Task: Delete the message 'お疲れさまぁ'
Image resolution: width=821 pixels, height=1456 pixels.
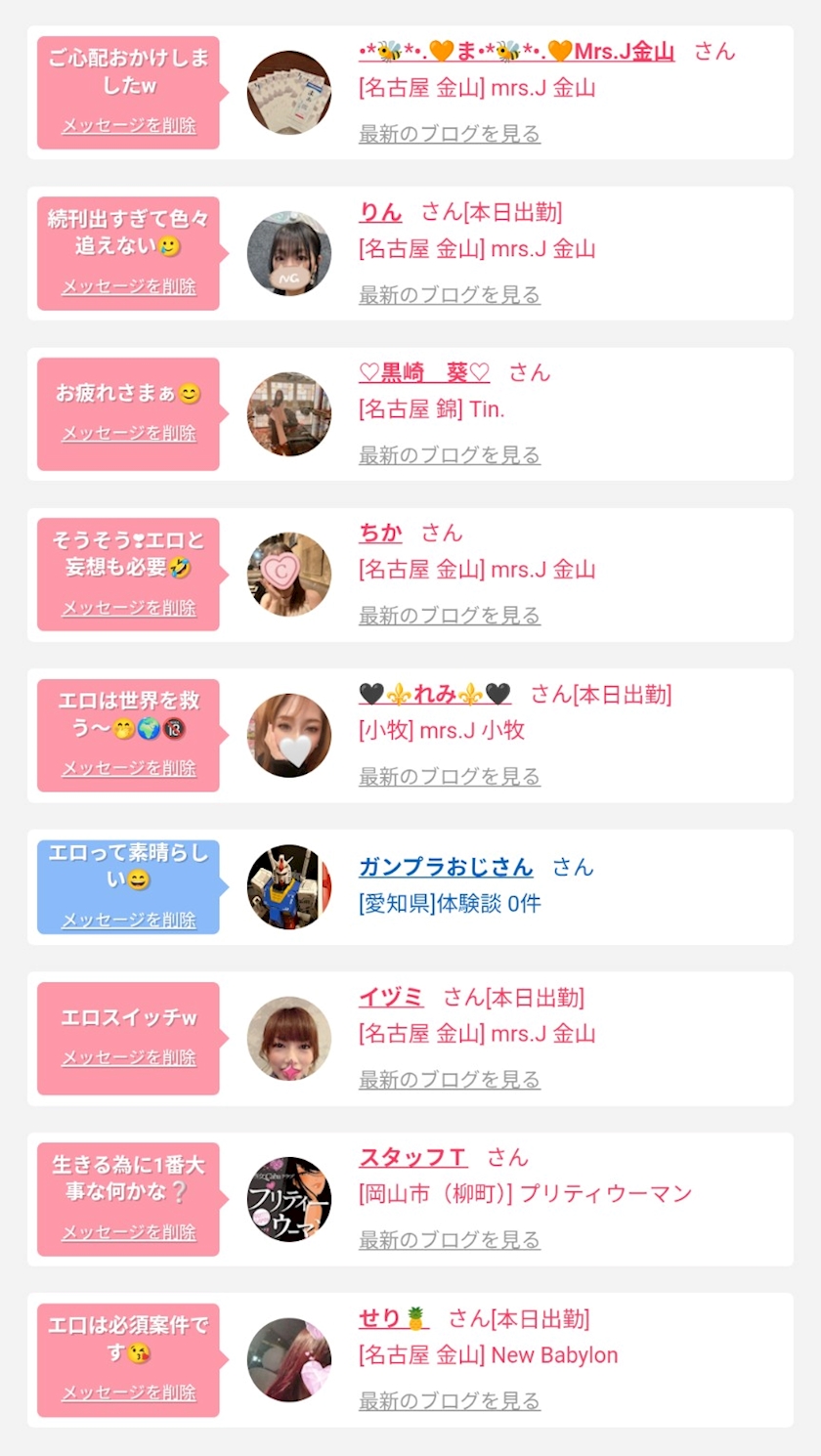Action: [129, 434]
